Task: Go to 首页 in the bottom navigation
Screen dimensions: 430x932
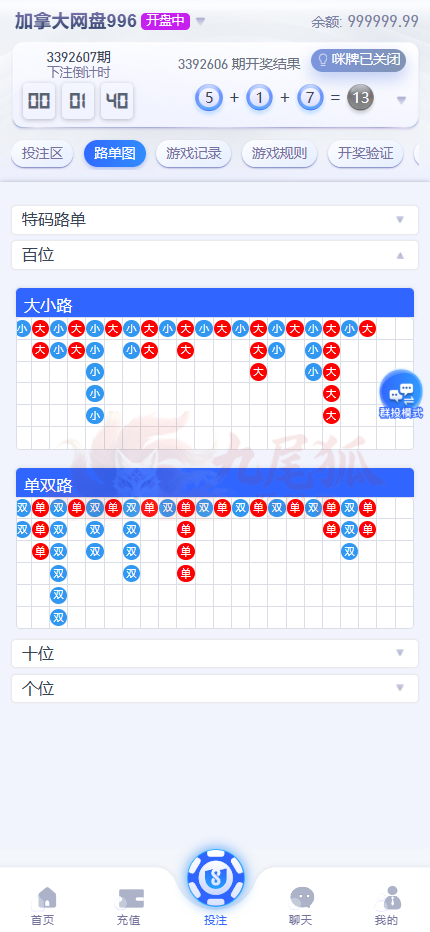Action: [x=43, y=905]
